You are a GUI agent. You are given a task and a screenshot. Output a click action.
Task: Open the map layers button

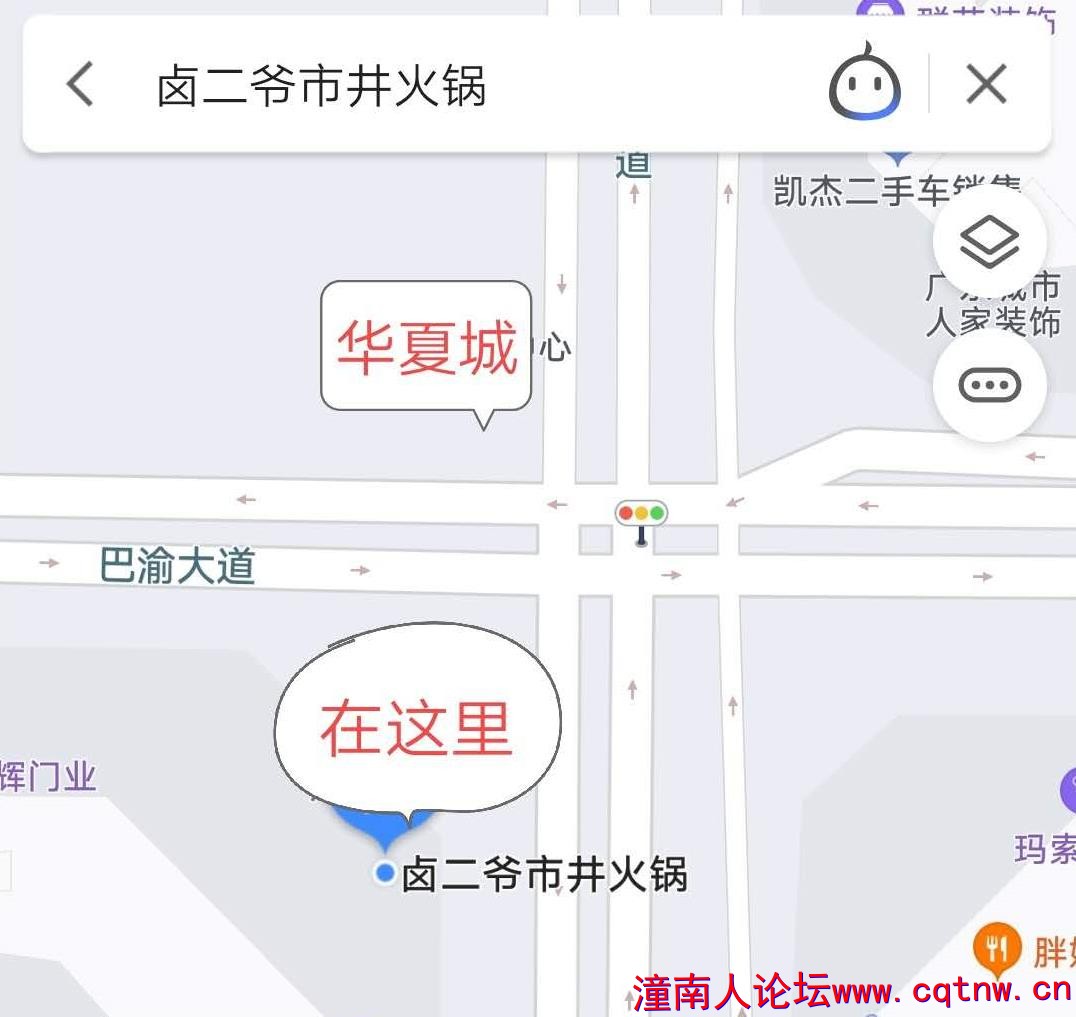(x=989, y=241)
